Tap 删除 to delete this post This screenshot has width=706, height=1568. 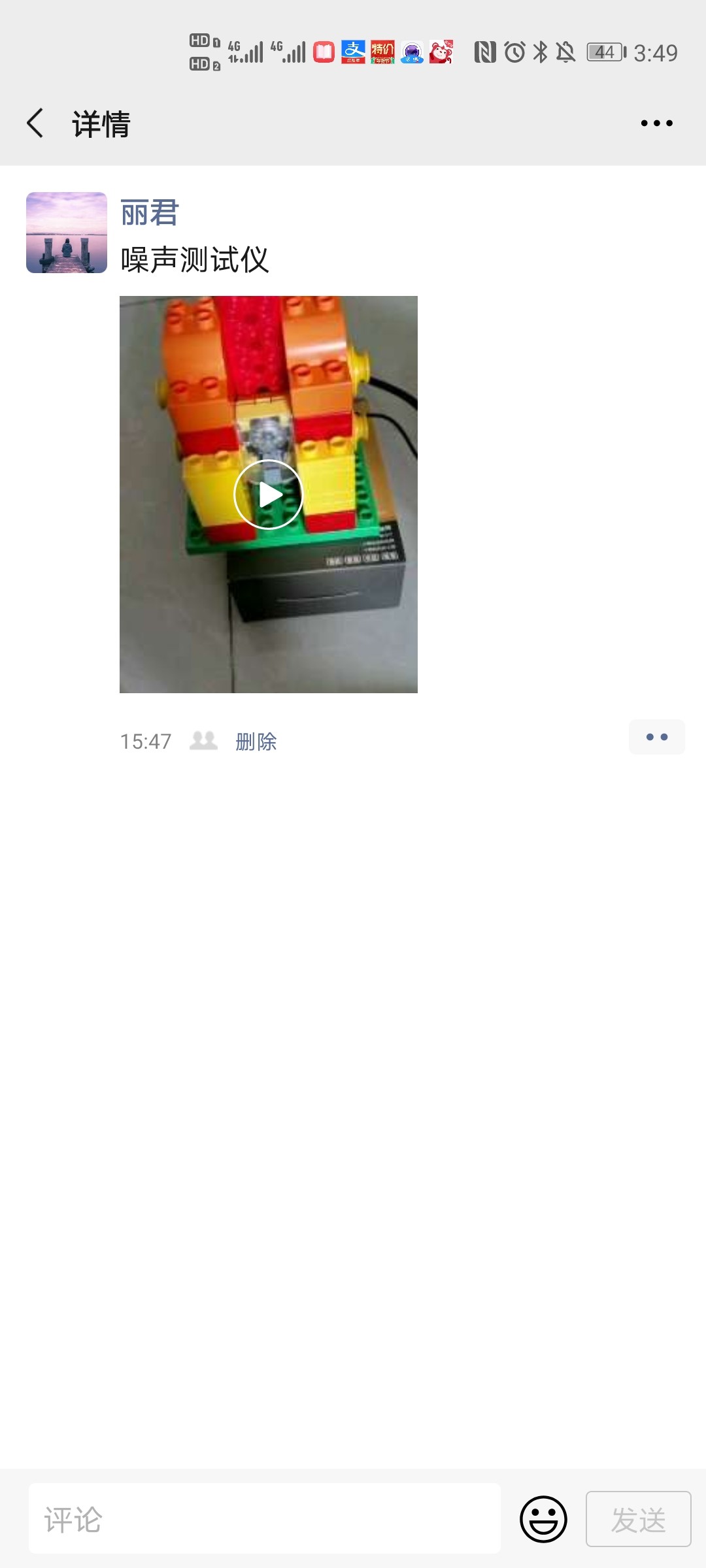(x=256, y=742)
